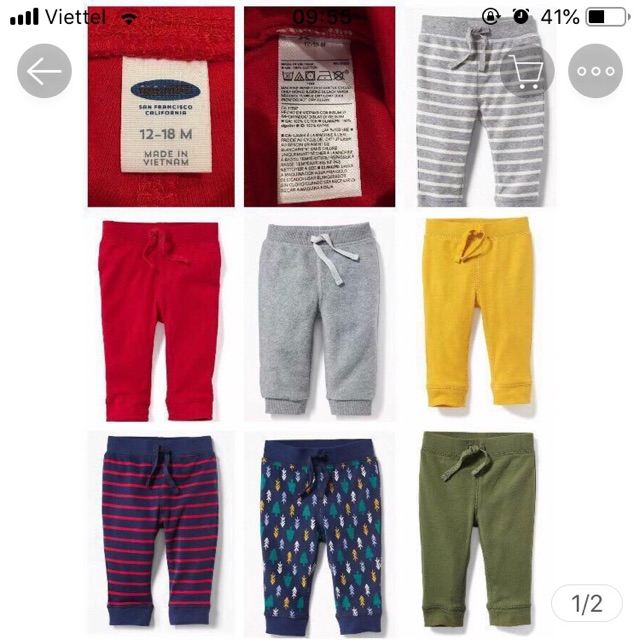Open the three-dot overflow menu
Image resolution: width=640 pixels, height=640 pixels.
click(x=595, y=71)
